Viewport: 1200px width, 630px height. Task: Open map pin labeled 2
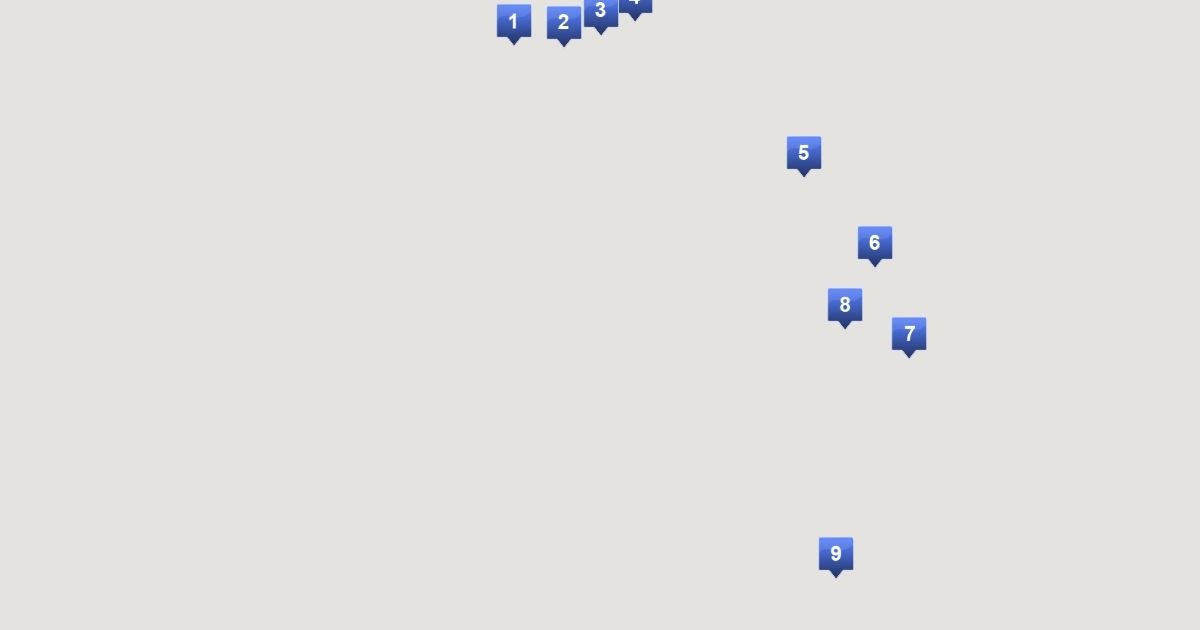[x=564, y=24]
